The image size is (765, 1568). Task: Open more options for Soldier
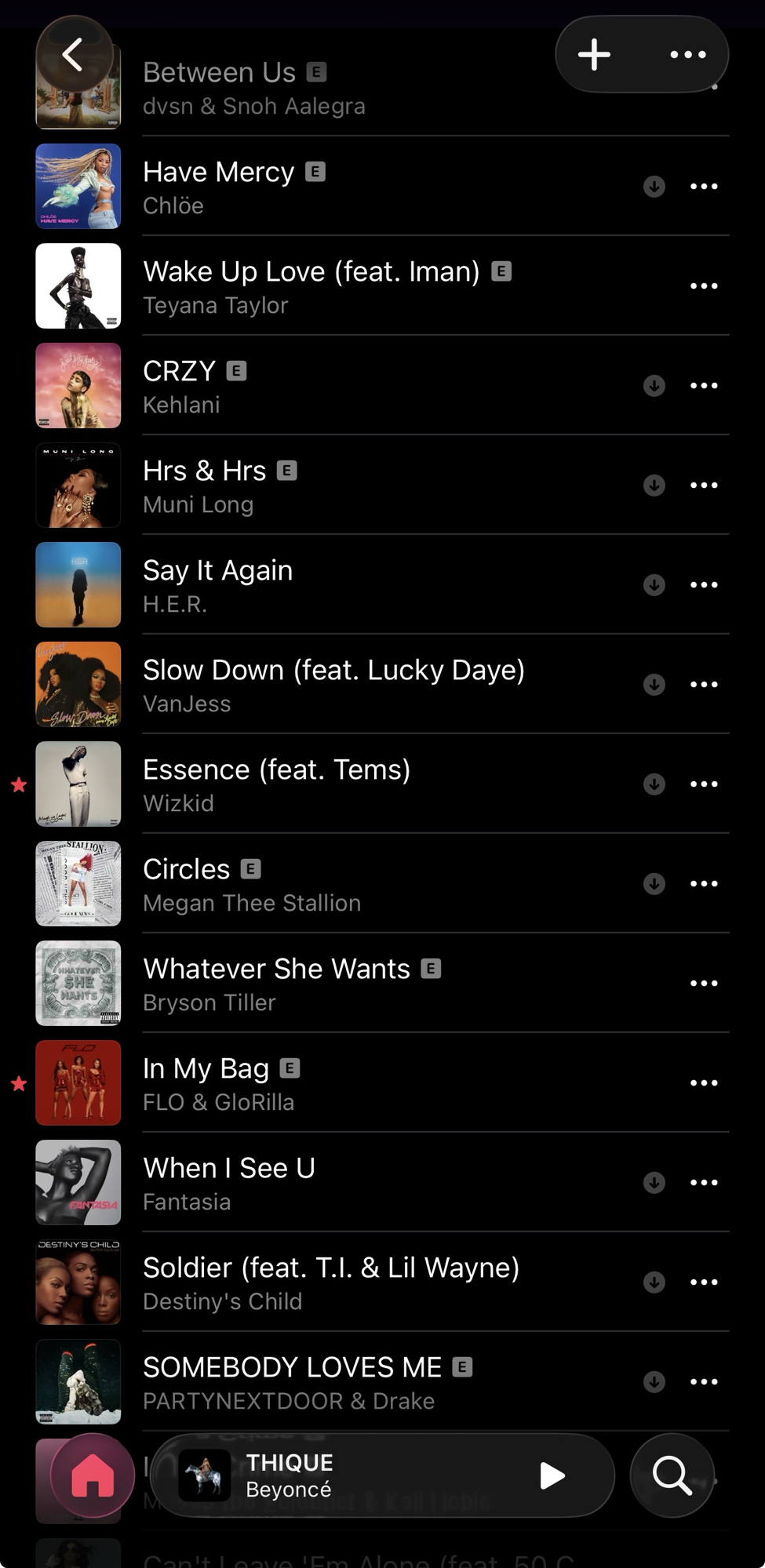pos(704,1282)
